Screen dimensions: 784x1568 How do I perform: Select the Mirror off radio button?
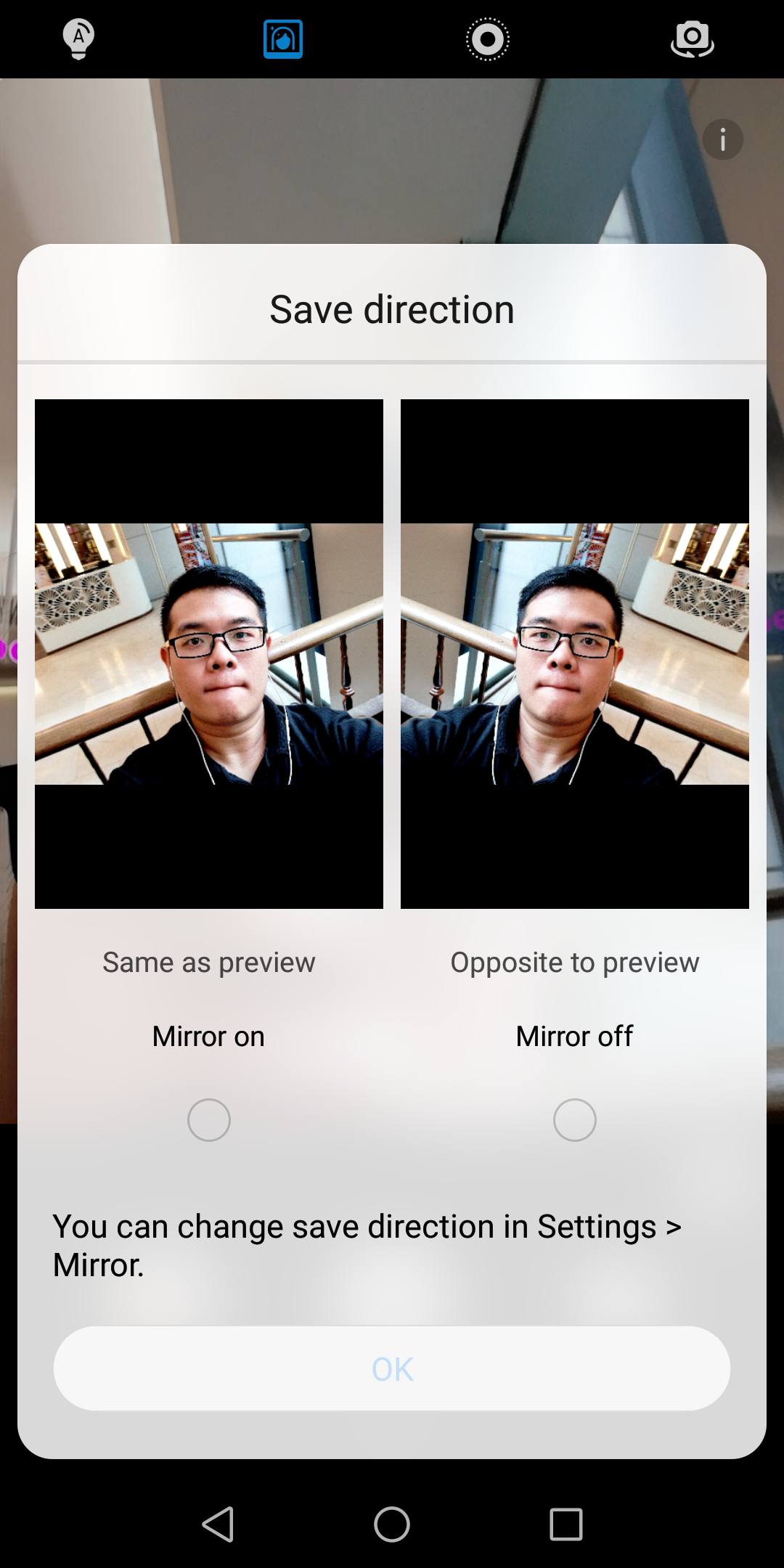[575, 1120]
